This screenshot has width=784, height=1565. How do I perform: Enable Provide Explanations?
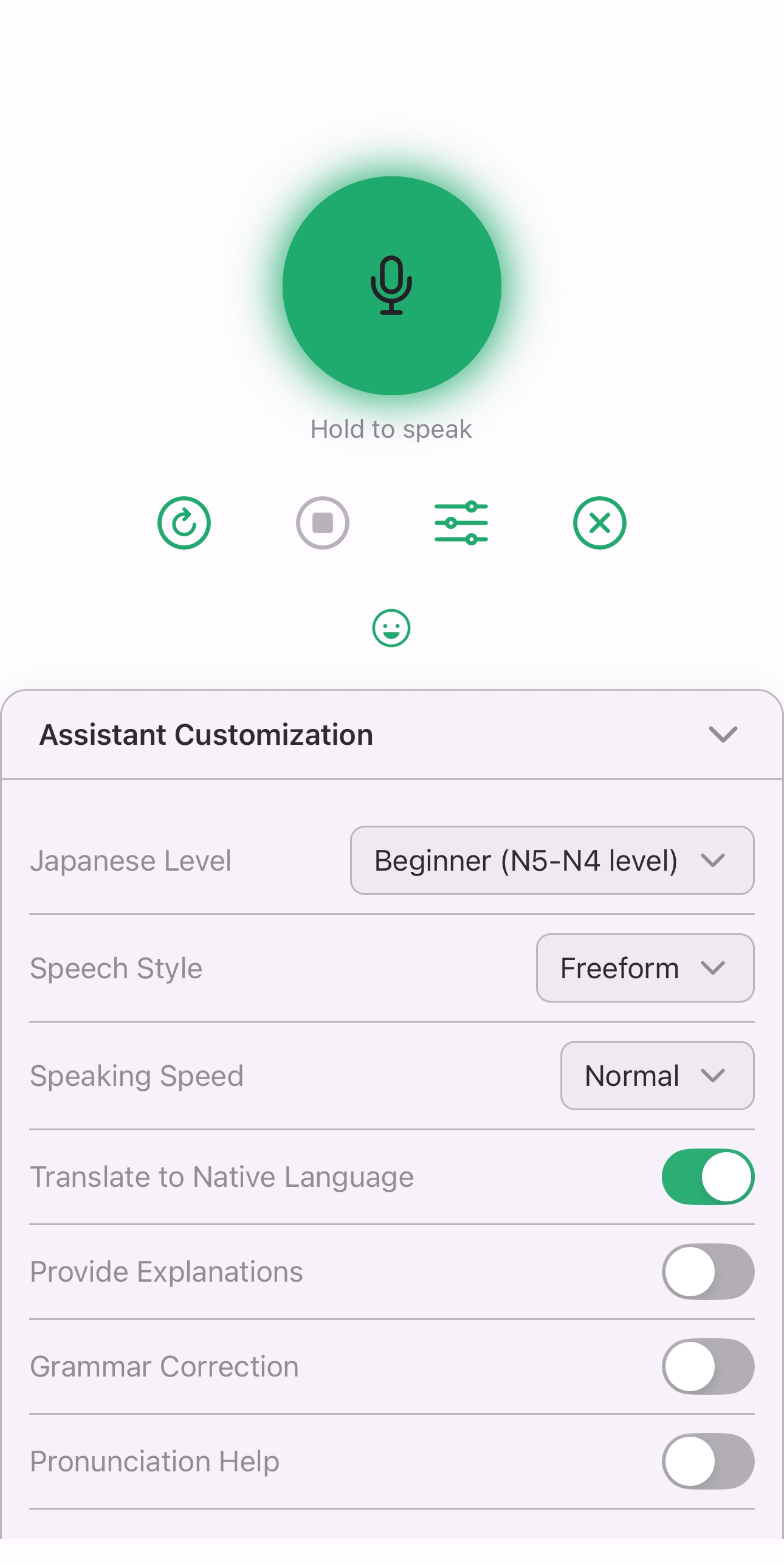click(x=707, y=1271)
